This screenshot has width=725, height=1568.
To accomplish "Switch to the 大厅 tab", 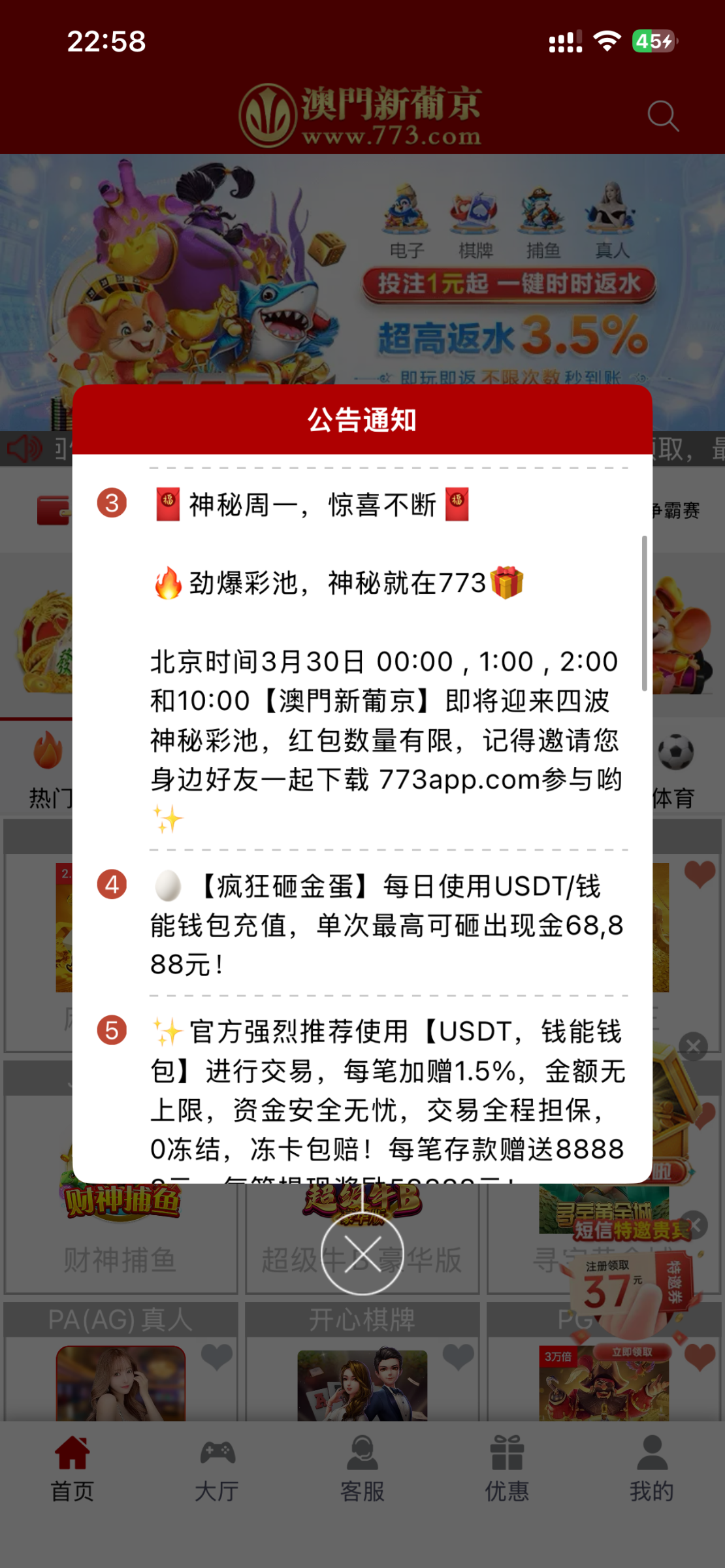I will pos(217,1465).
